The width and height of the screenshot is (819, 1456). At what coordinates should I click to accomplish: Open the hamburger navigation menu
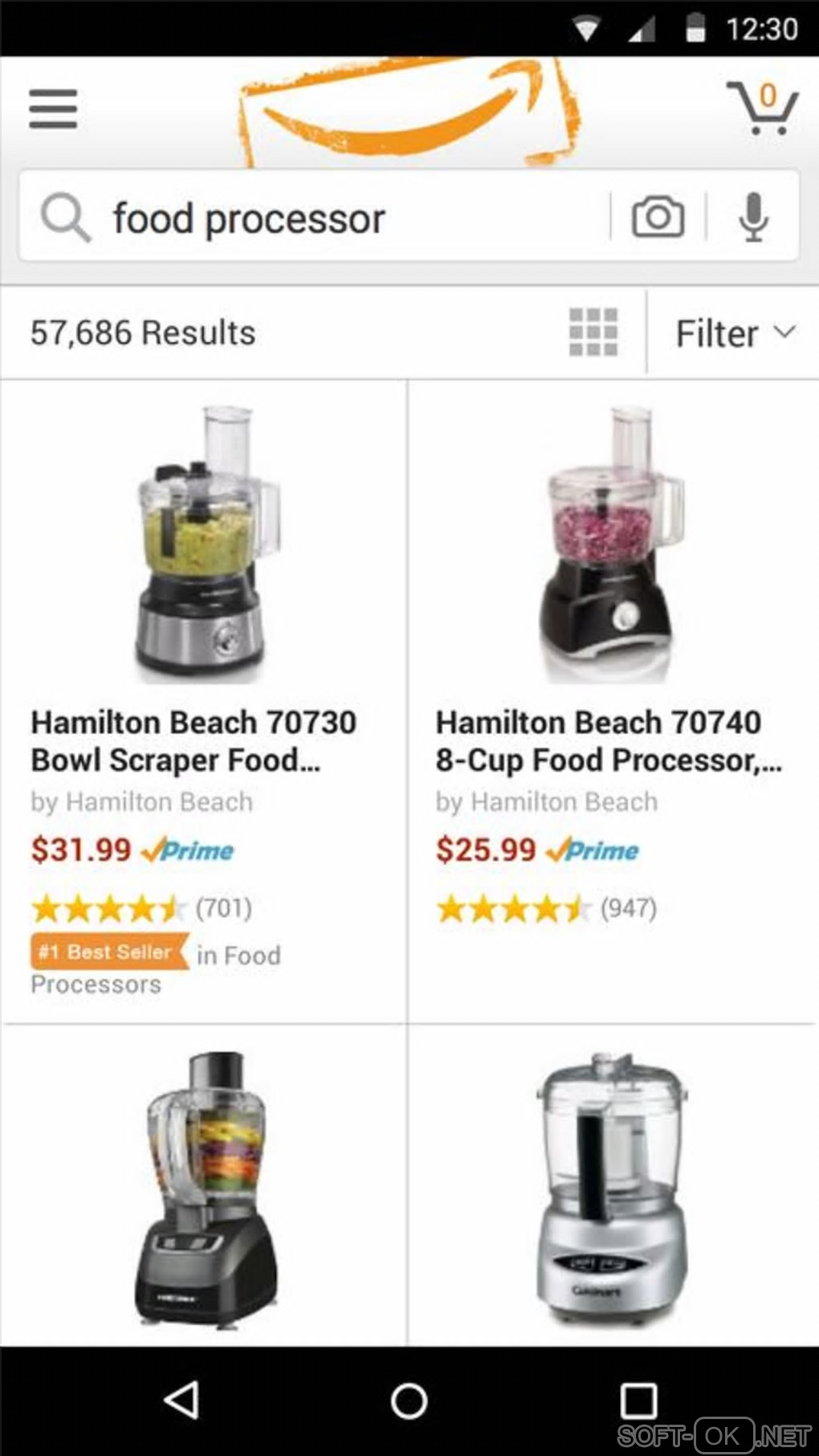pos(53,108)
